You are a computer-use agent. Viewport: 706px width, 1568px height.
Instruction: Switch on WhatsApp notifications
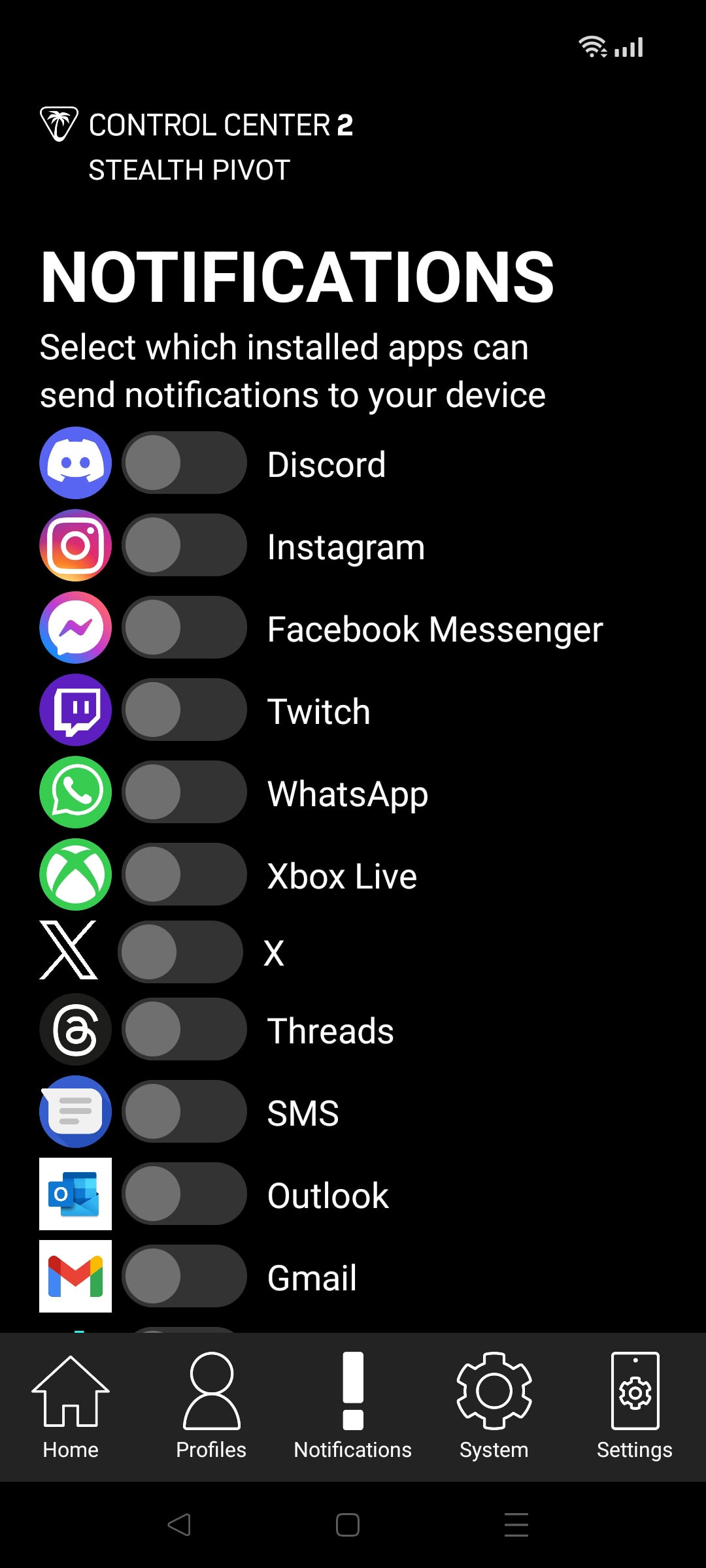click(x=184, y=792)
